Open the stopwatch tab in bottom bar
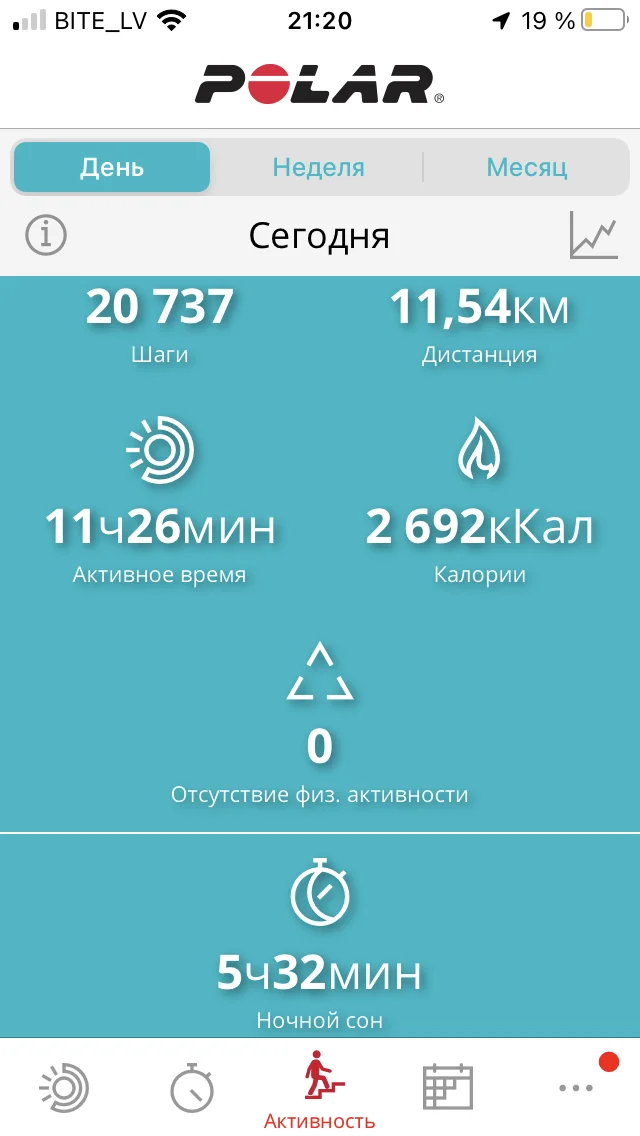The width and height of the screenshot is (640, 1136). [x=191, y=1087]
